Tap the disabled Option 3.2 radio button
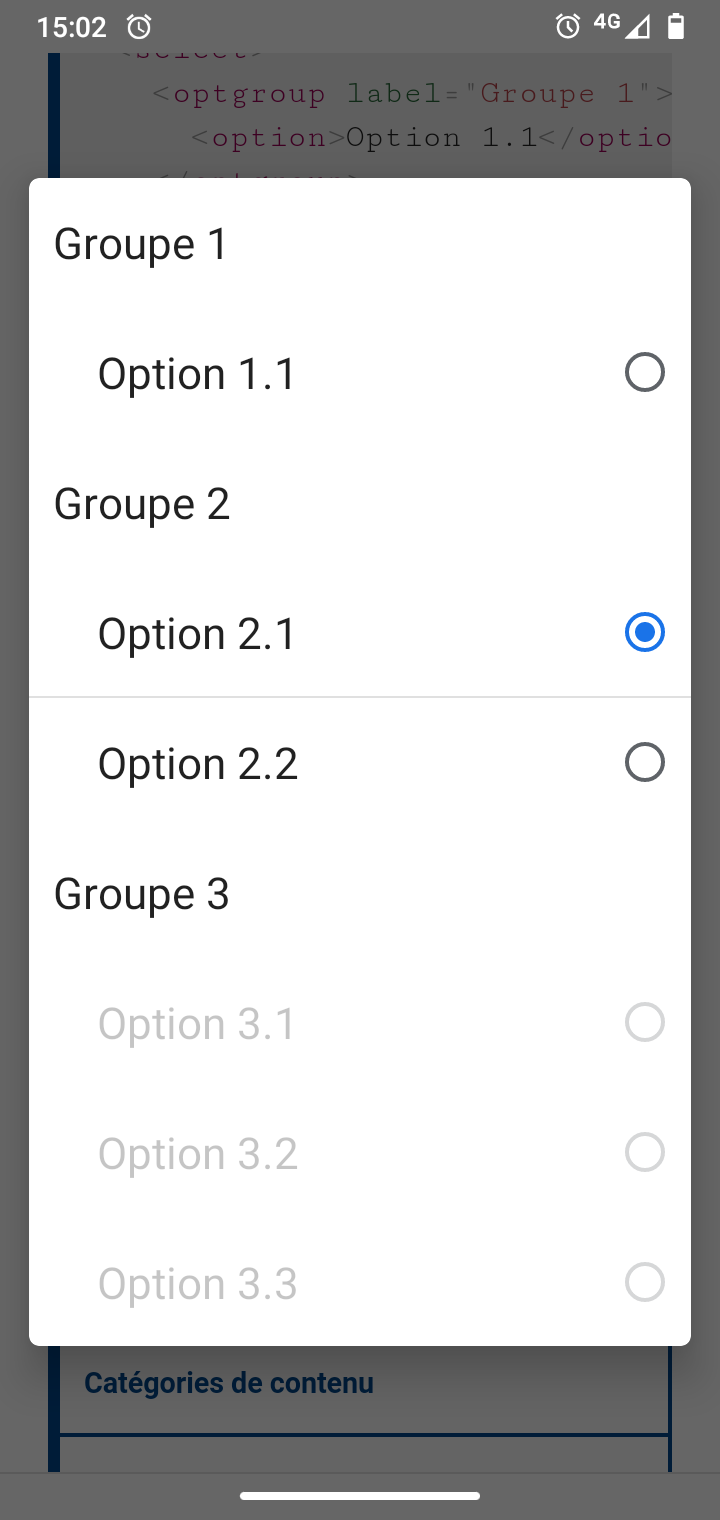720x1520 pixels. point(645,1152)
